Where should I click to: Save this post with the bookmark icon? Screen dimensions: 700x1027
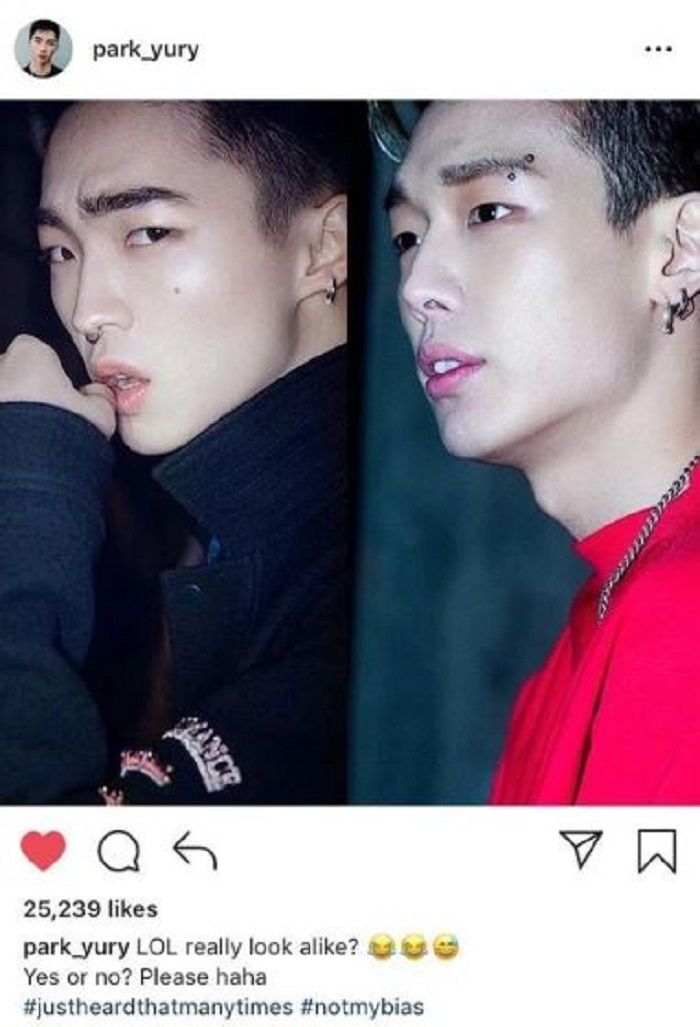click(657, 852)
